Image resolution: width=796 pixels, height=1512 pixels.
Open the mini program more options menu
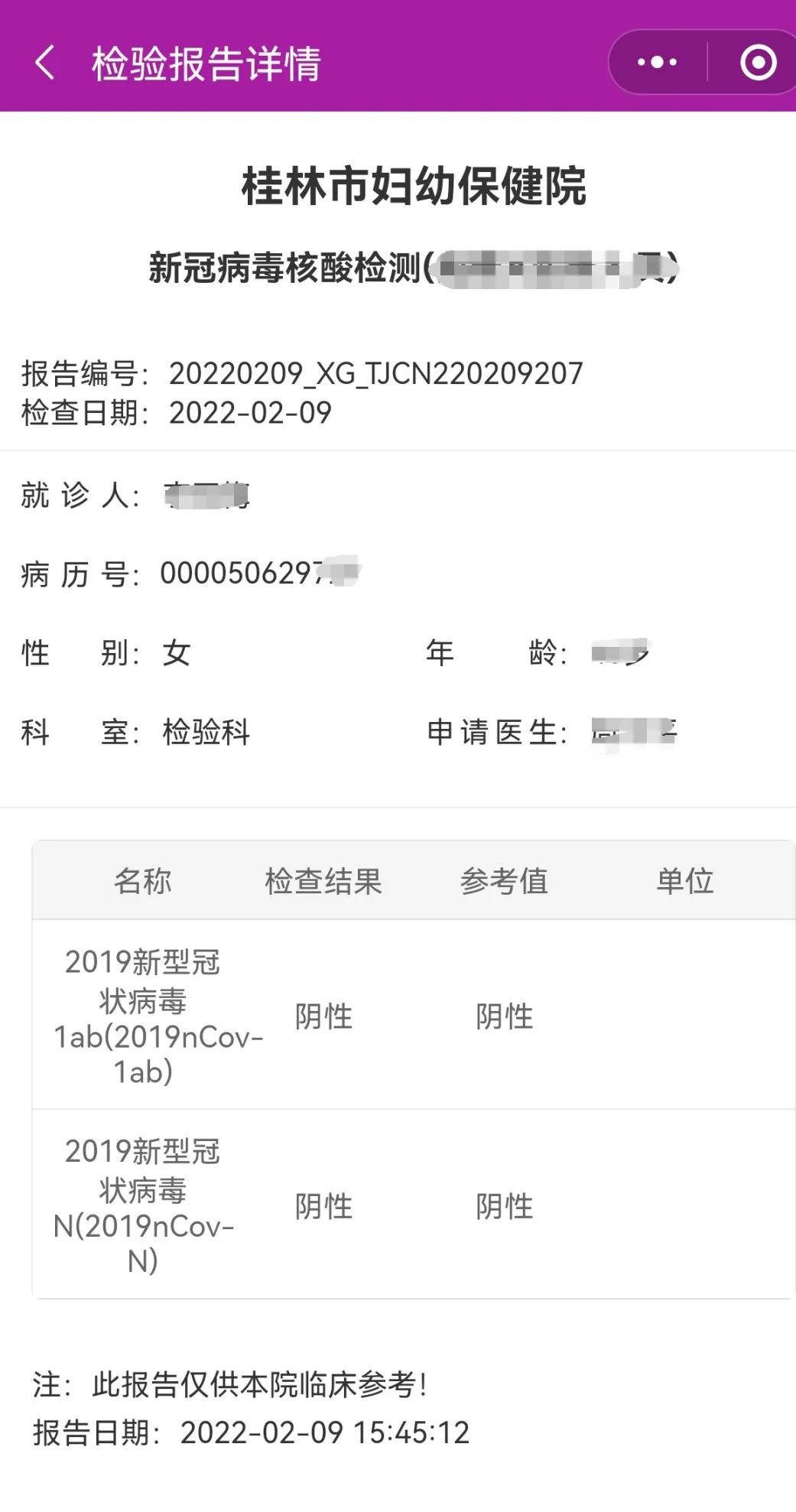tap(657, 62)
